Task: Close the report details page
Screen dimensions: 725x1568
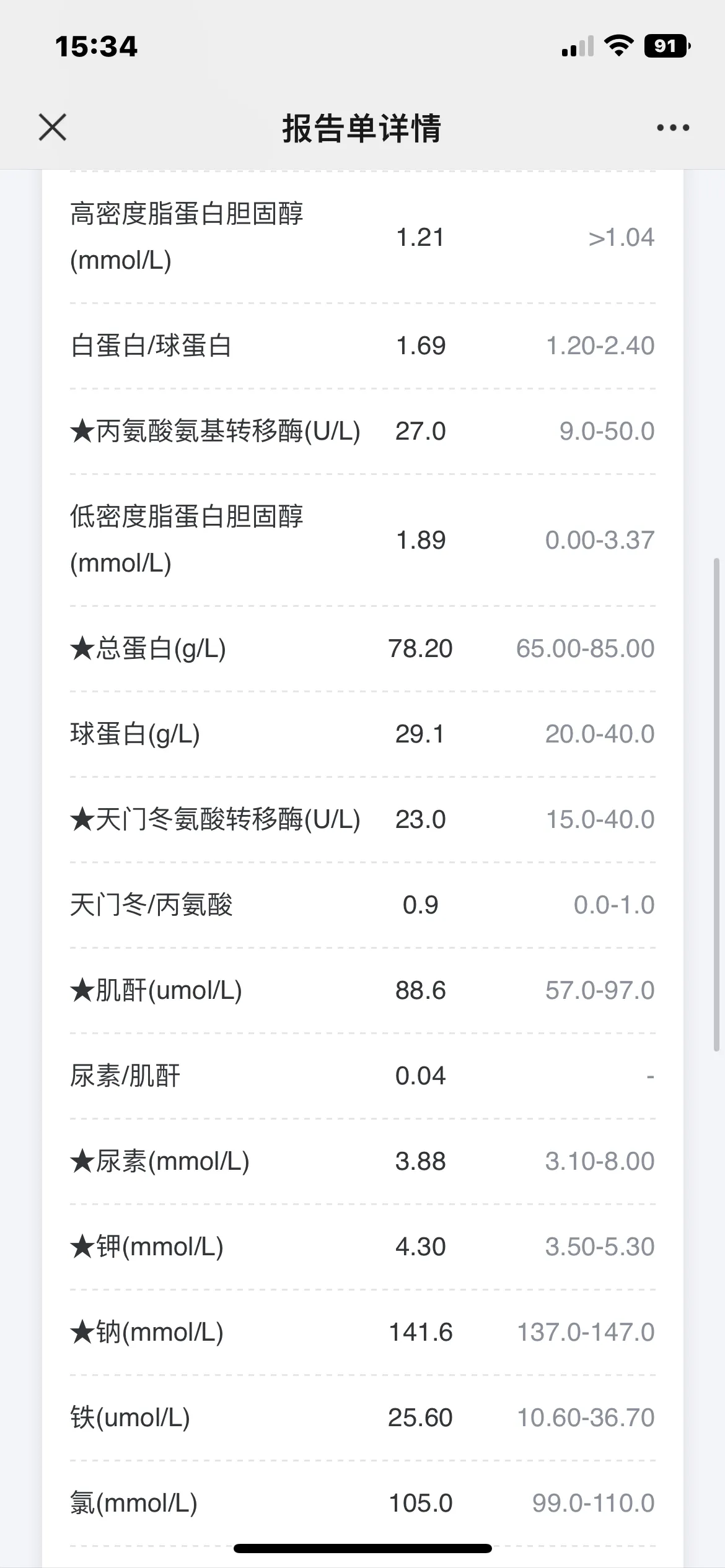Action: (53, 128)
